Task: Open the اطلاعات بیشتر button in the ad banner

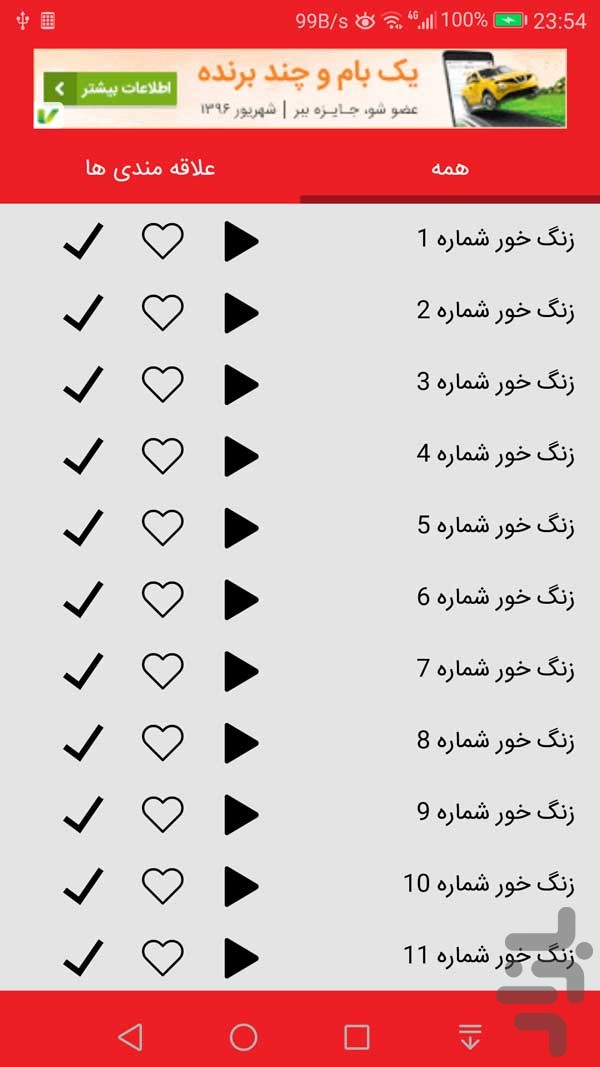Action: tap(110, 88)
